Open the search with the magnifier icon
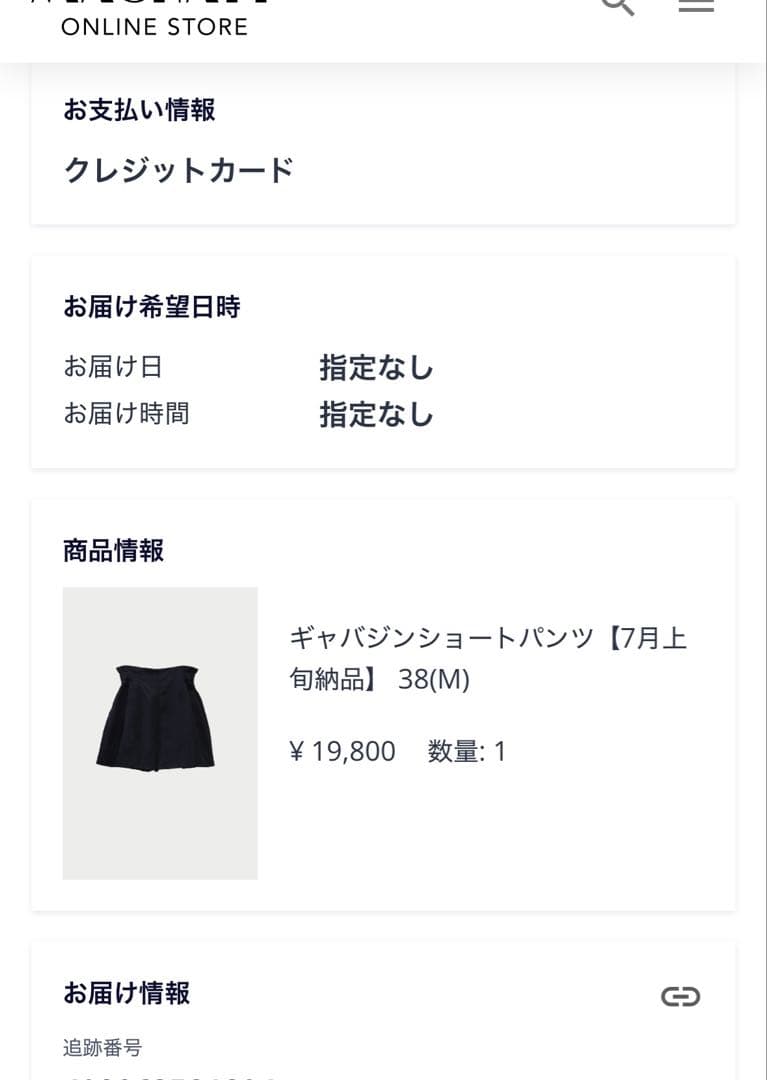 (617, 8)
